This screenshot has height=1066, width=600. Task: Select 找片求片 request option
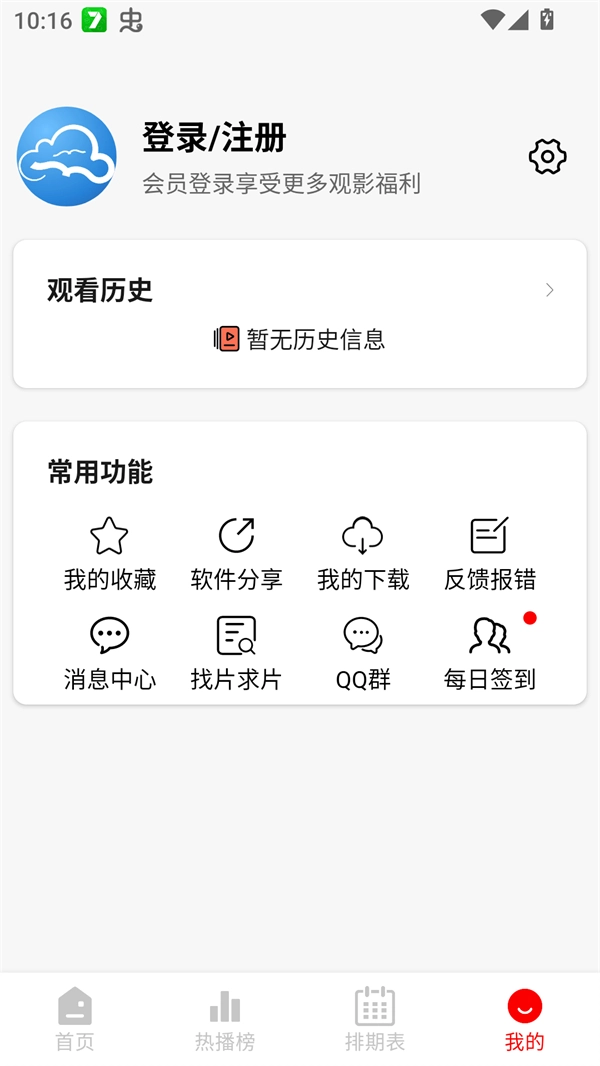tap(236, 654)
